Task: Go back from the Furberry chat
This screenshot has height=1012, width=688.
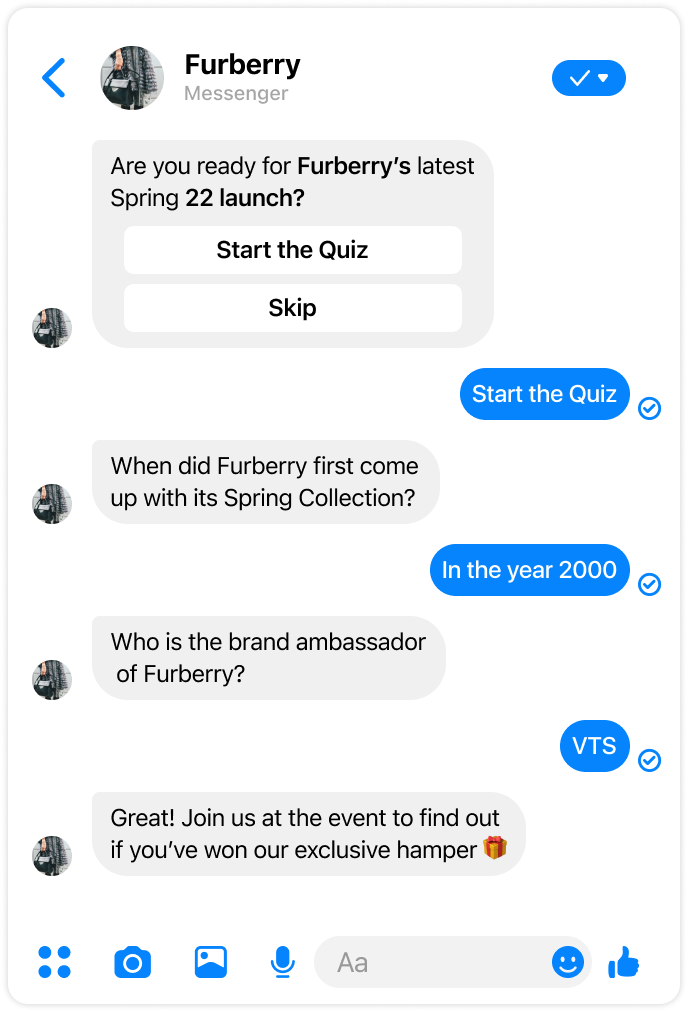Action: 54,78
